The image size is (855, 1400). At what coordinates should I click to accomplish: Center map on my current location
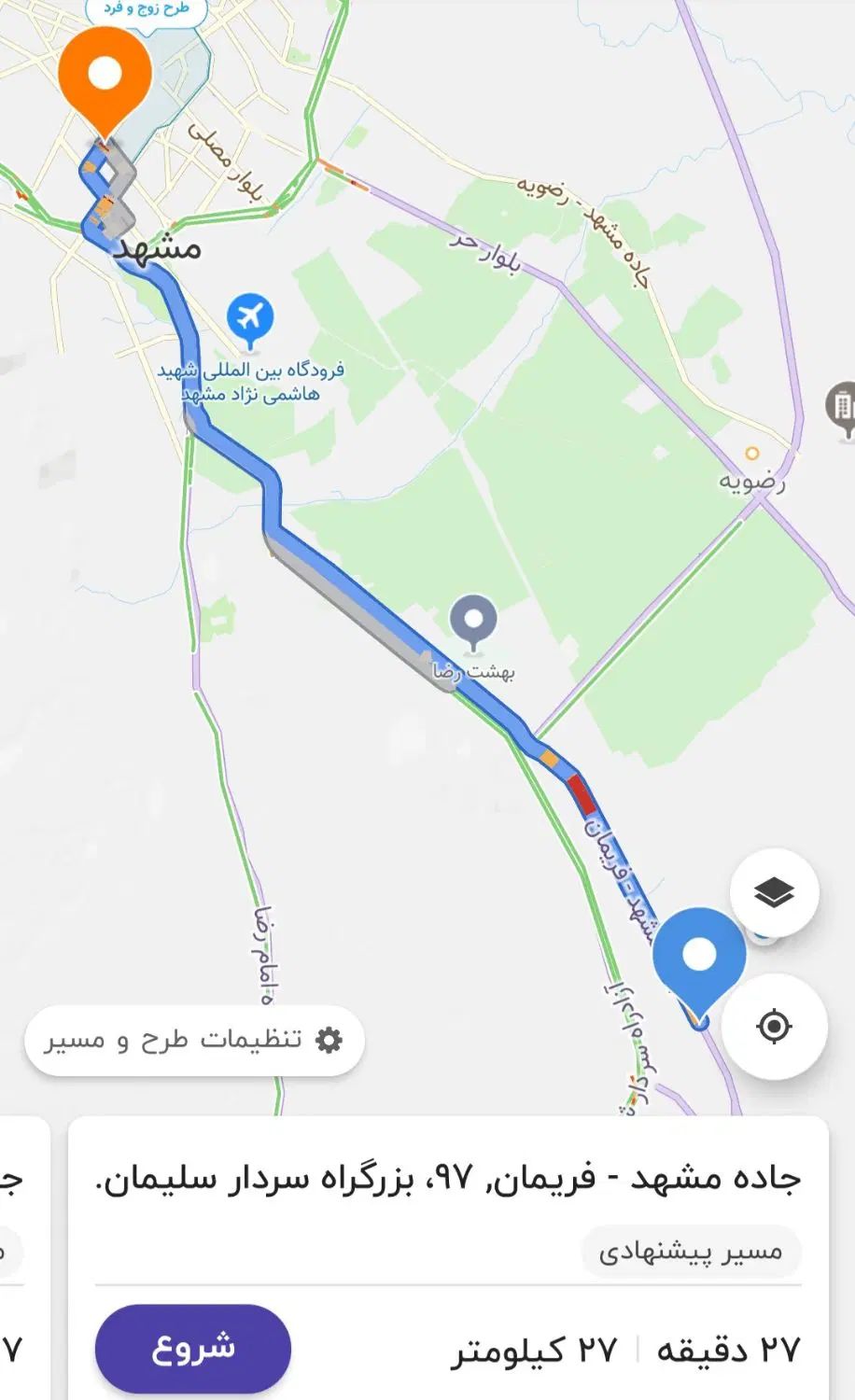pyautogui.click(x=774, y=1026)
